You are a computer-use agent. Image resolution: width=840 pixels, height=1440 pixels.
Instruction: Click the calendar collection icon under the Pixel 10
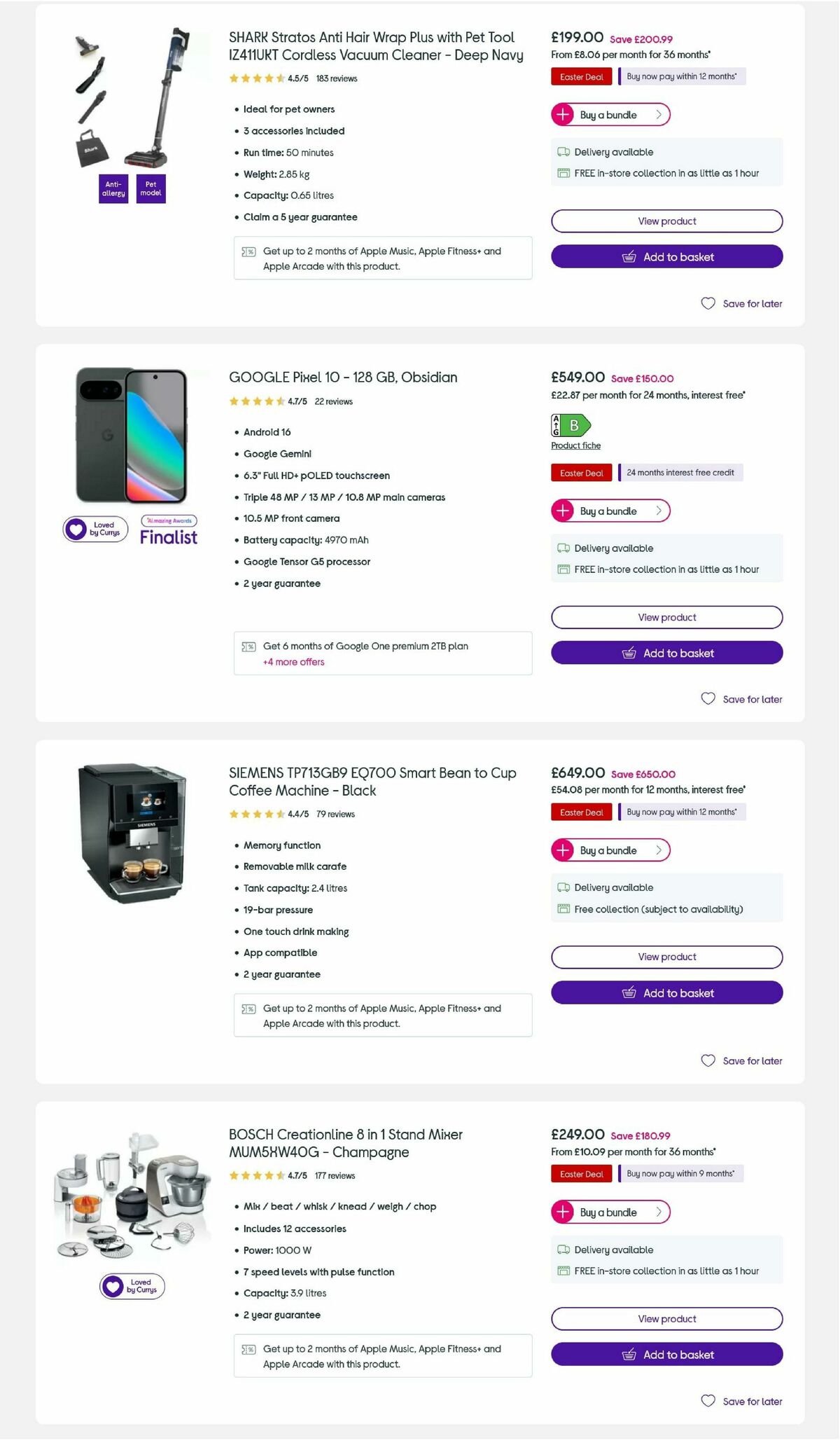pyautogui.click(x=563, y=569)
